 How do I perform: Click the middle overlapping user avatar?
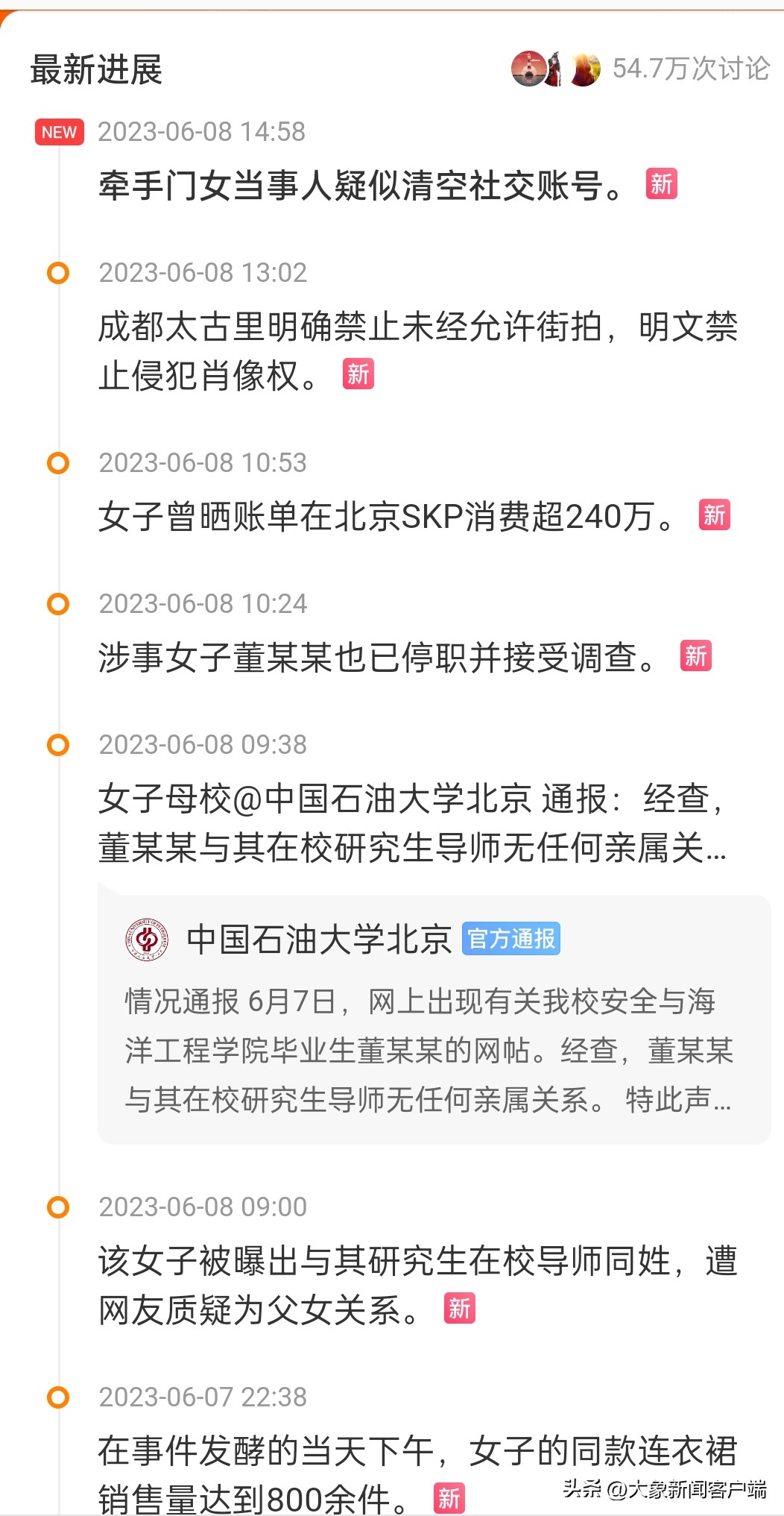[x=556, y=69]
